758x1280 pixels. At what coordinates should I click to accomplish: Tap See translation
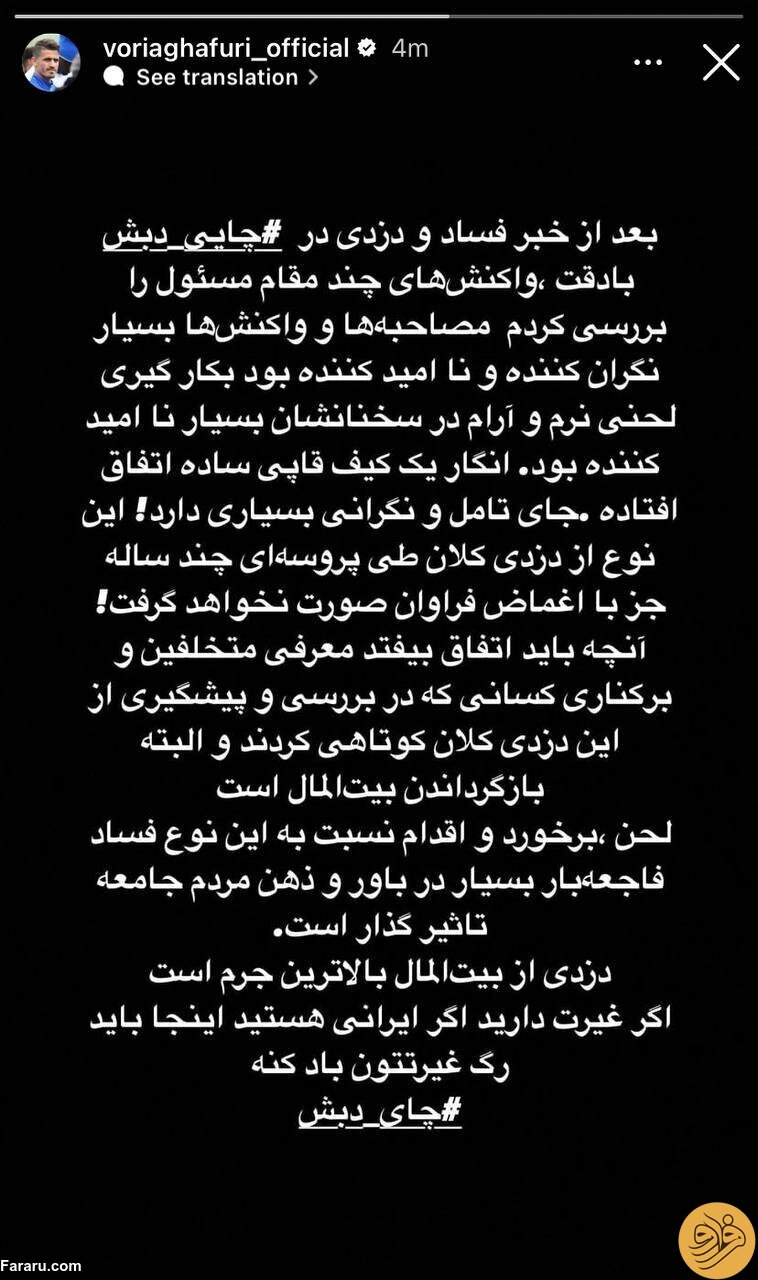(x=216, y=77)
